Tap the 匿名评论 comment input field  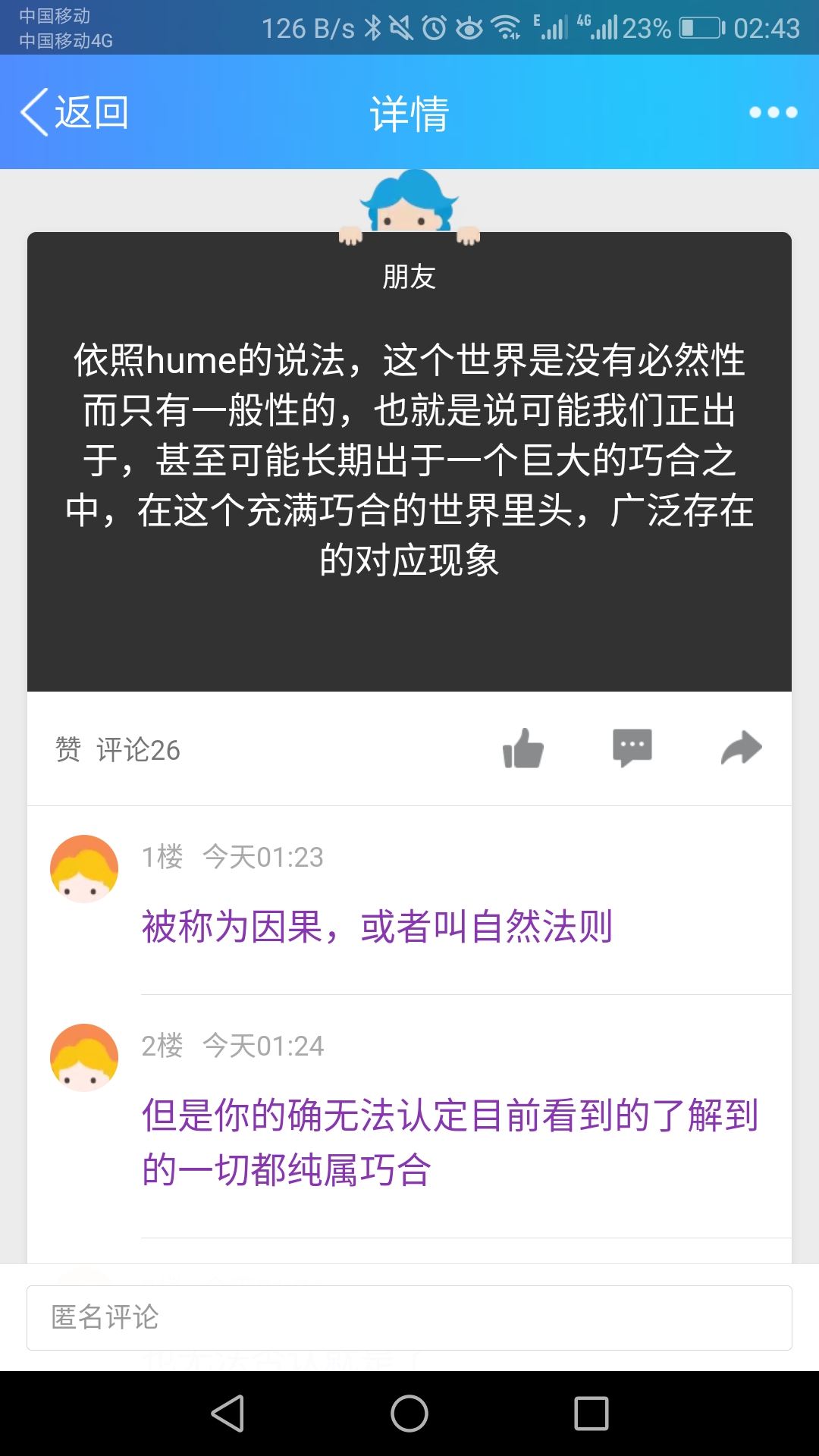[409, 1318]
